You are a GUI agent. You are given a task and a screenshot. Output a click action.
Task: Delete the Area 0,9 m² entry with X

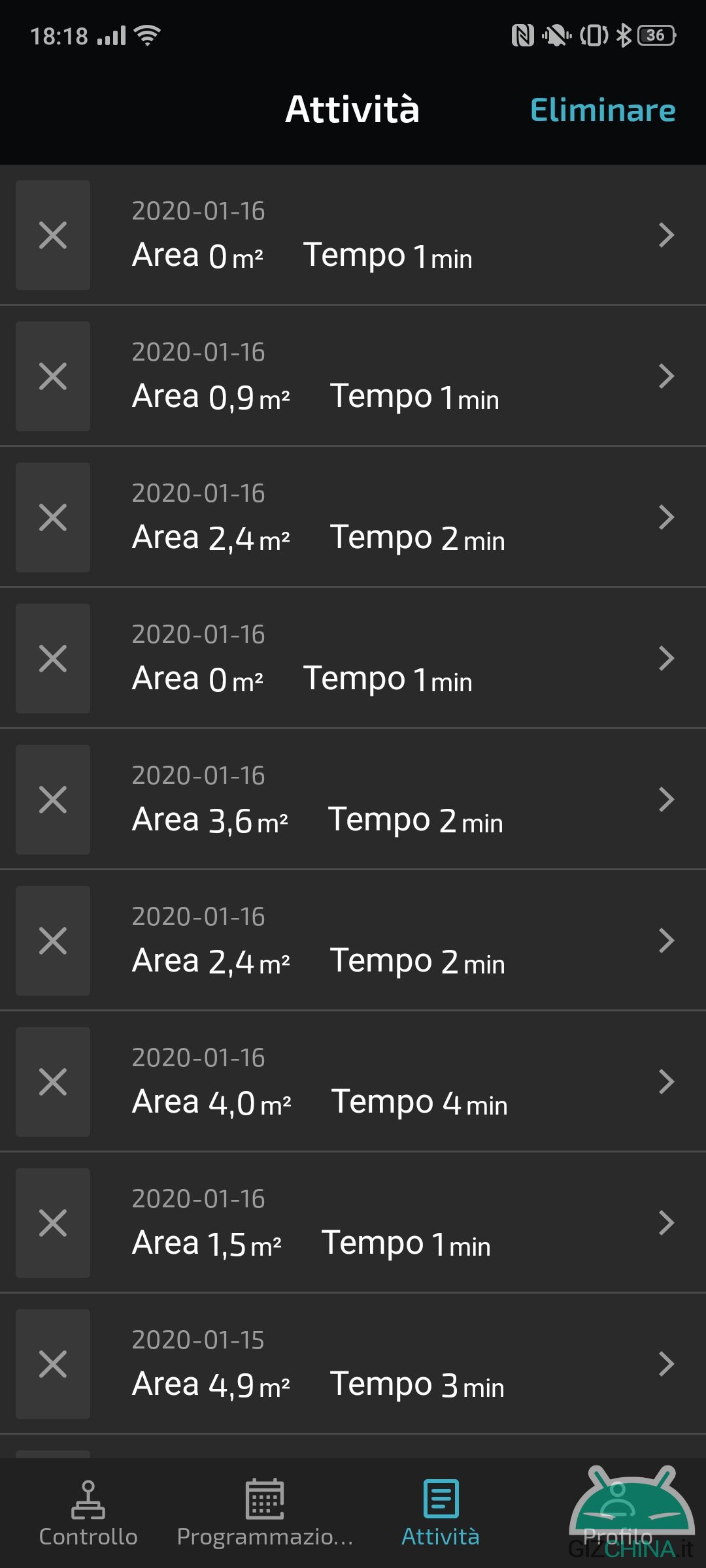[53, 376]
